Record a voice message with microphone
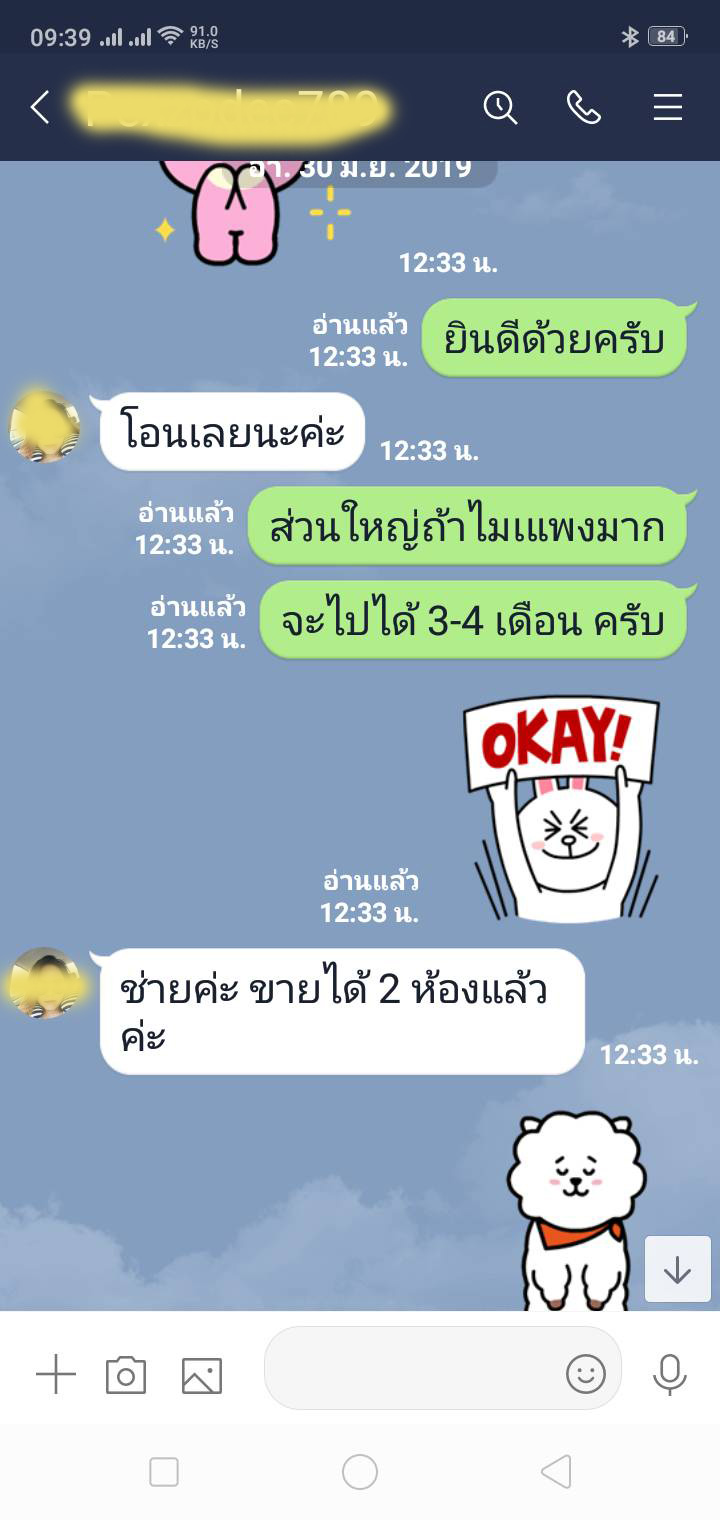This screenshot has height=1520, width=720. 670,1375
